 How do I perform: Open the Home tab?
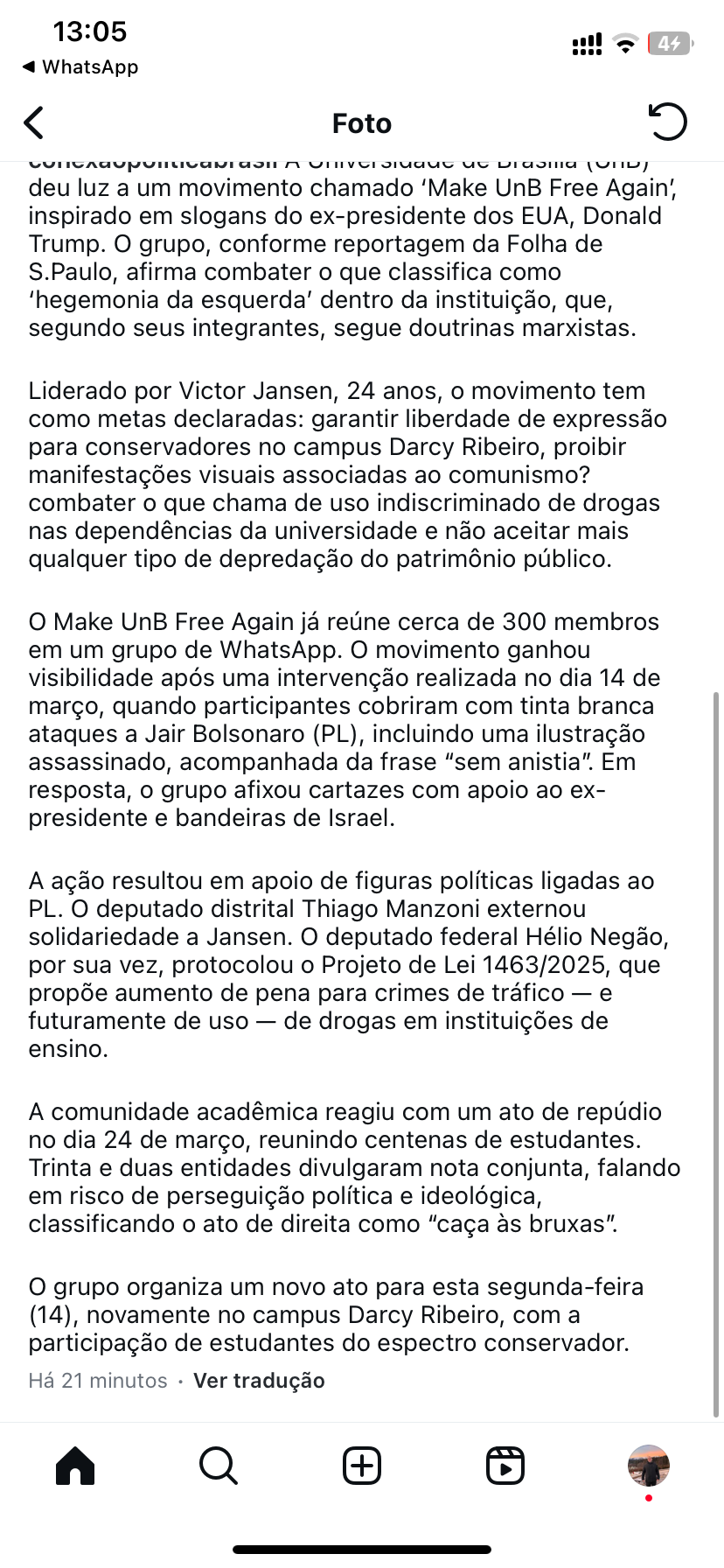click(x=75, y=1466)
